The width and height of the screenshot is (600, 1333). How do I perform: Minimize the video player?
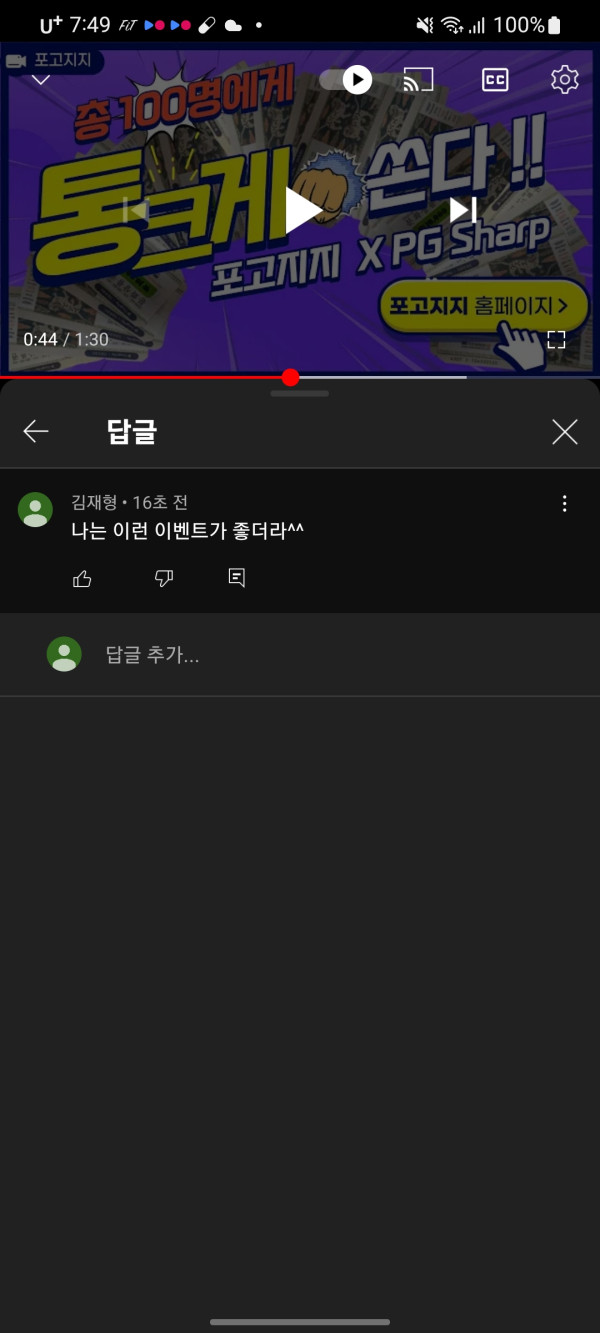pos(41,81)
